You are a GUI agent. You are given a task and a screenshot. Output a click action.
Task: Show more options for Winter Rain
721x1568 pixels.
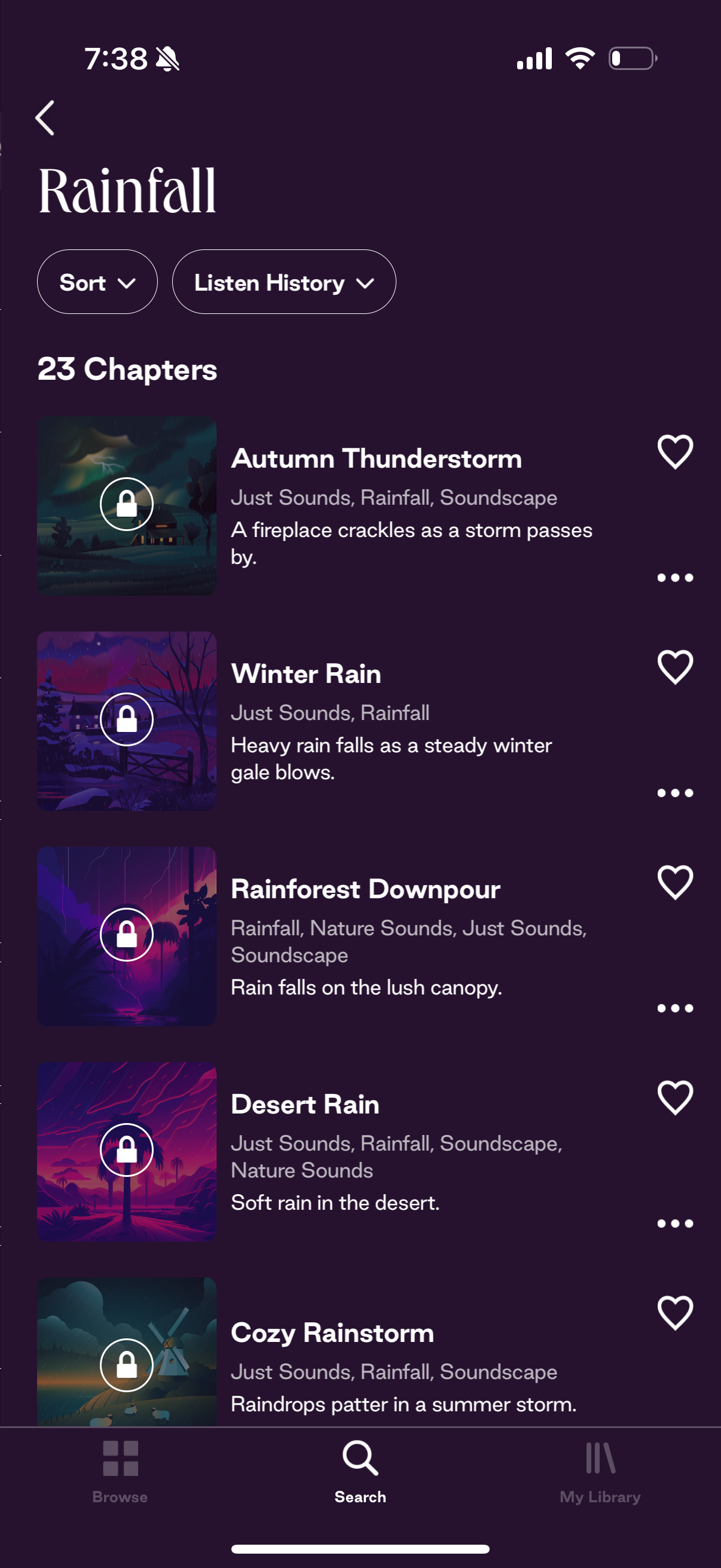[675, 792]
